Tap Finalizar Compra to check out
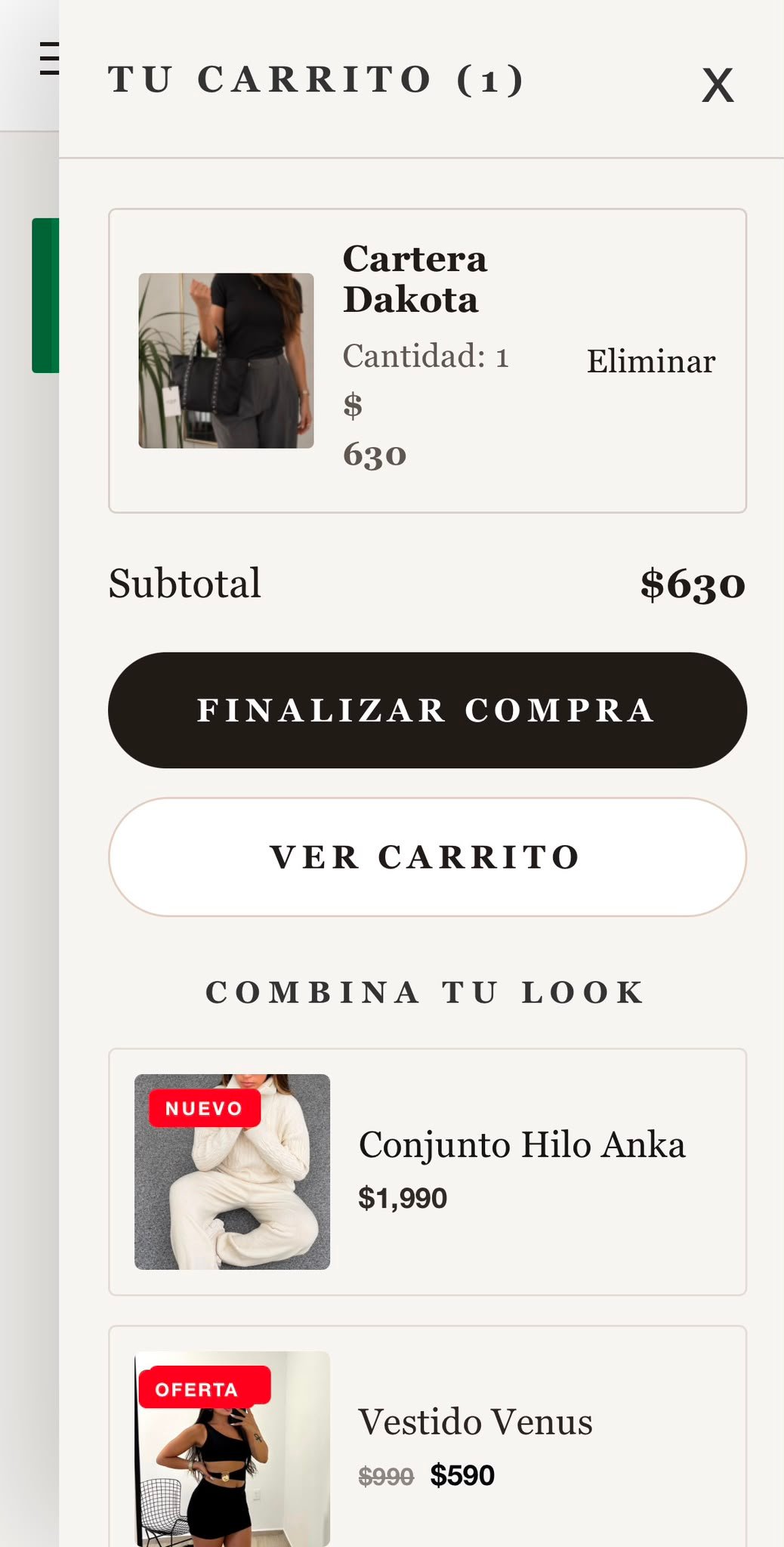This screenshot has width=784, height=1547. tap(427, 710)
